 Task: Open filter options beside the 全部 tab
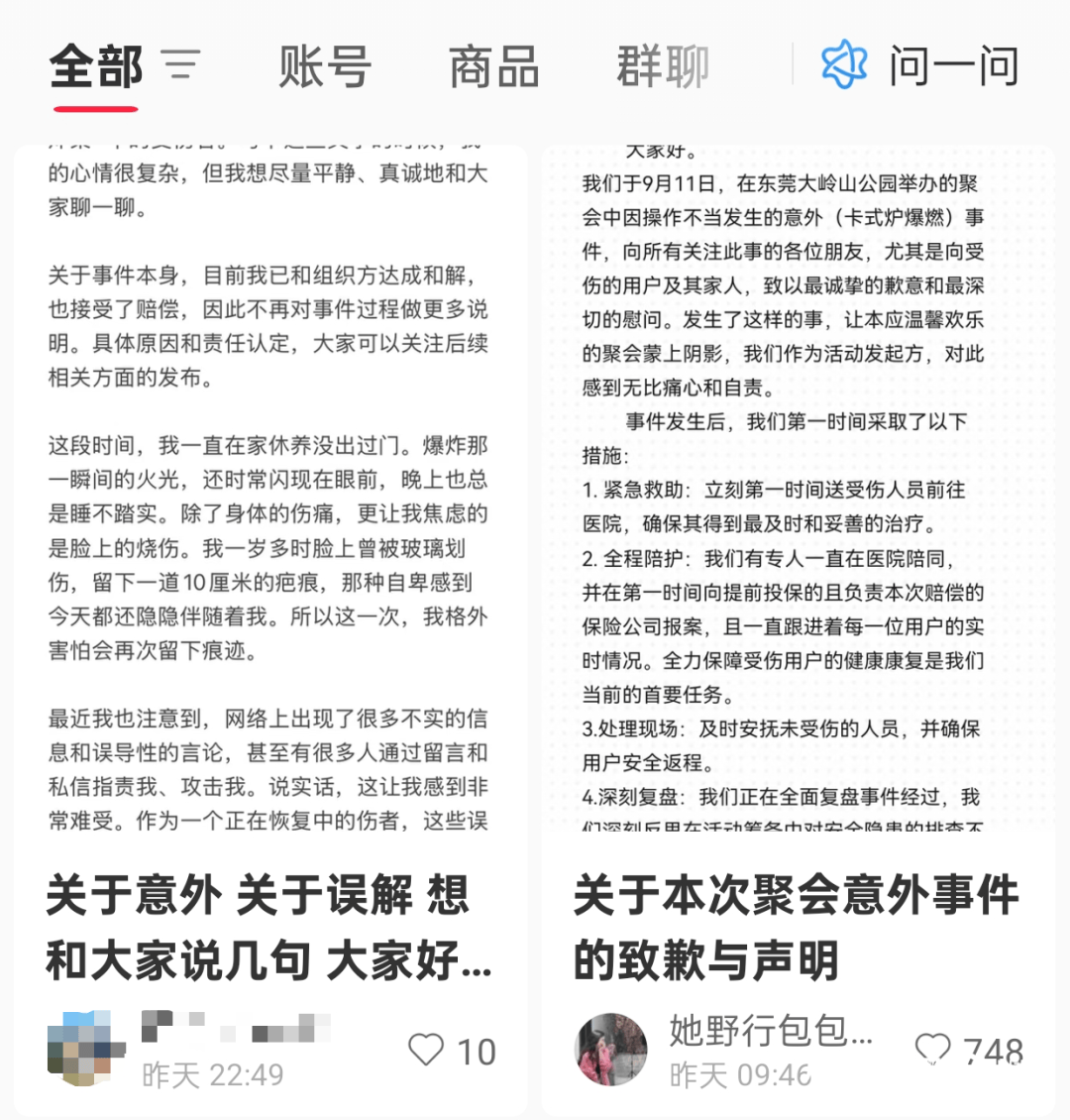pos(181,65)
